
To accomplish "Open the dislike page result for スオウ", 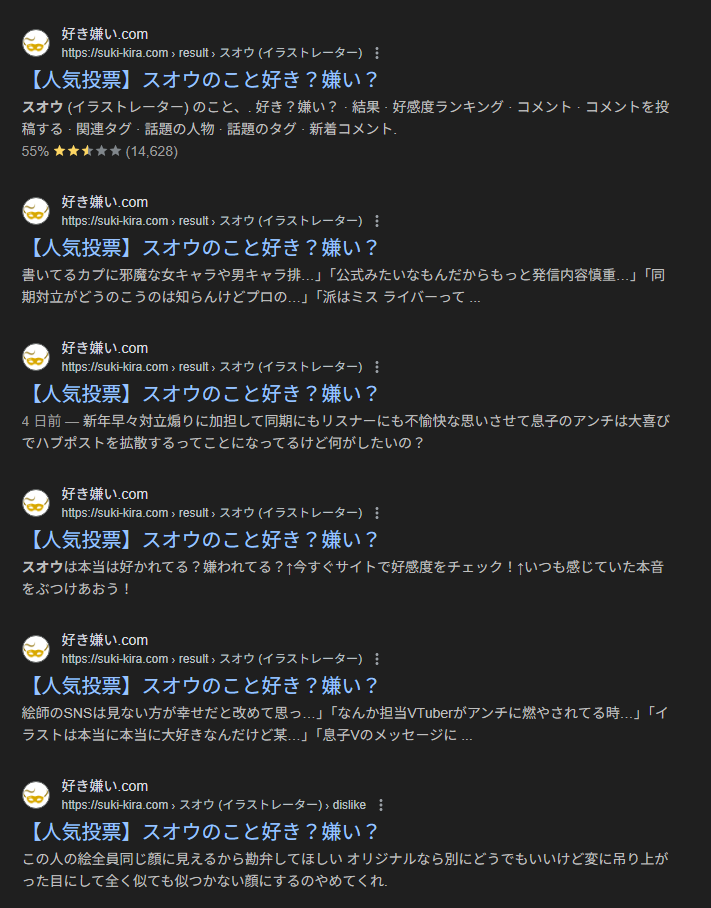I will click(200, 832).
